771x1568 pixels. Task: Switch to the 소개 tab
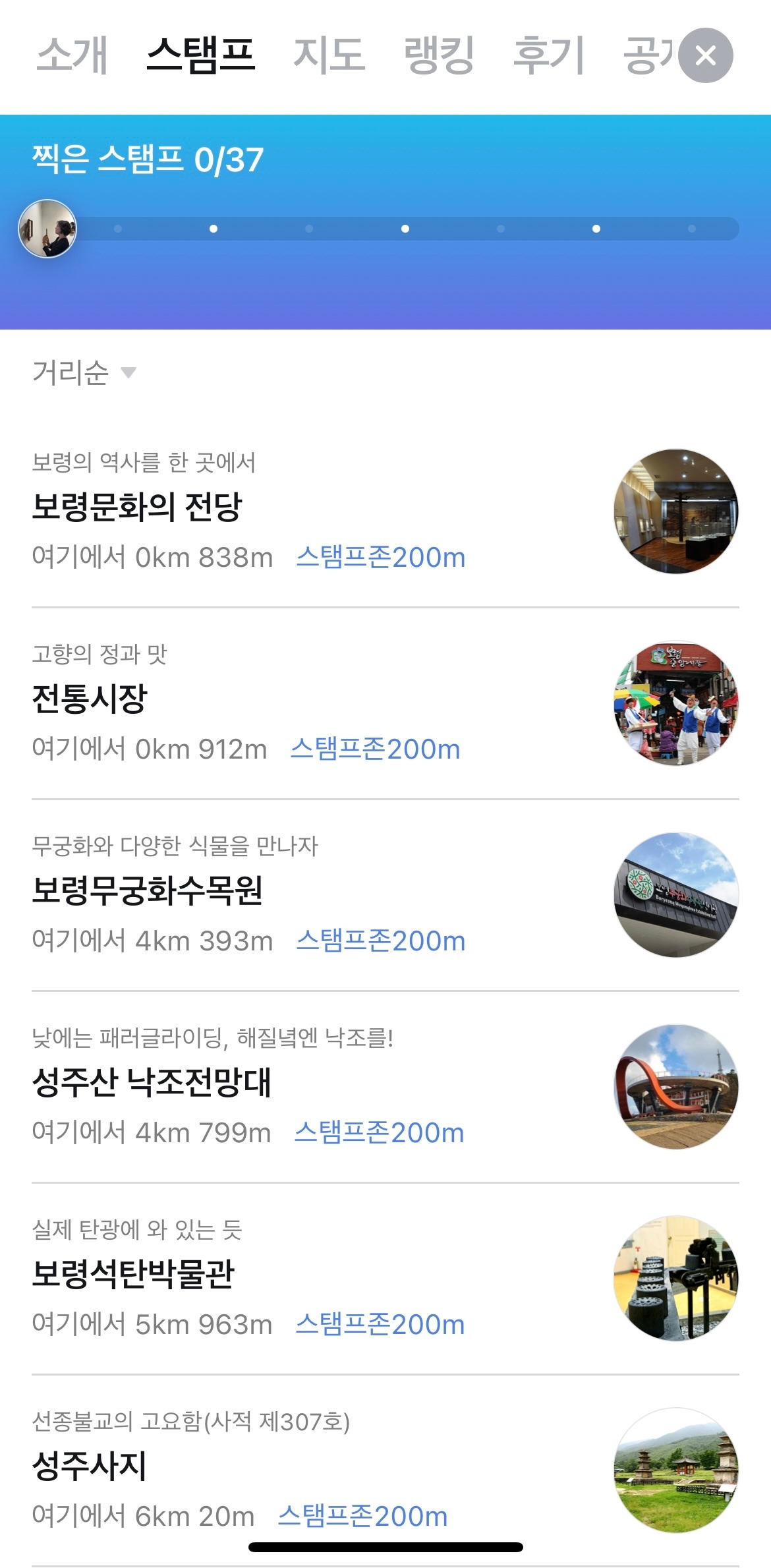(72, 55)
